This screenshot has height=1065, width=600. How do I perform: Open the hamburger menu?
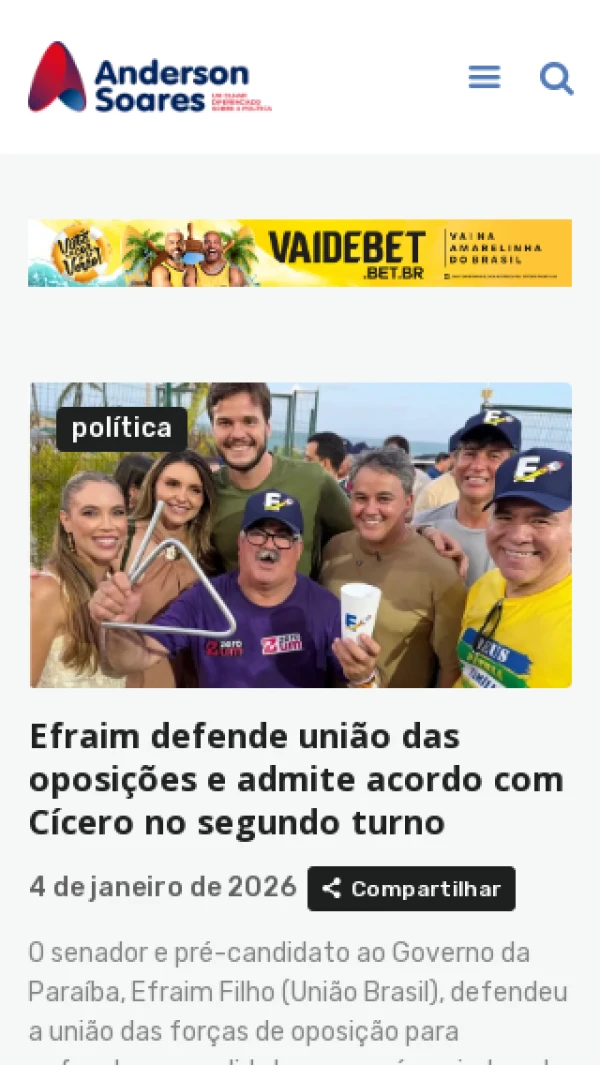point(484,77)
